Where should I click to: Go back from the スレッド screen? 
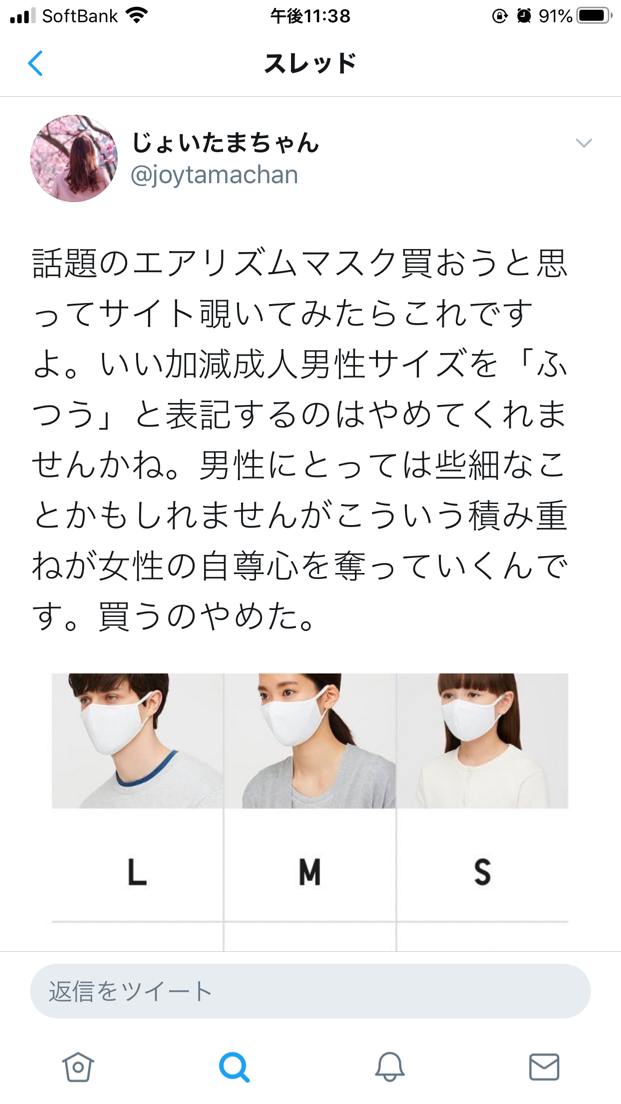[x=36, y=63]
